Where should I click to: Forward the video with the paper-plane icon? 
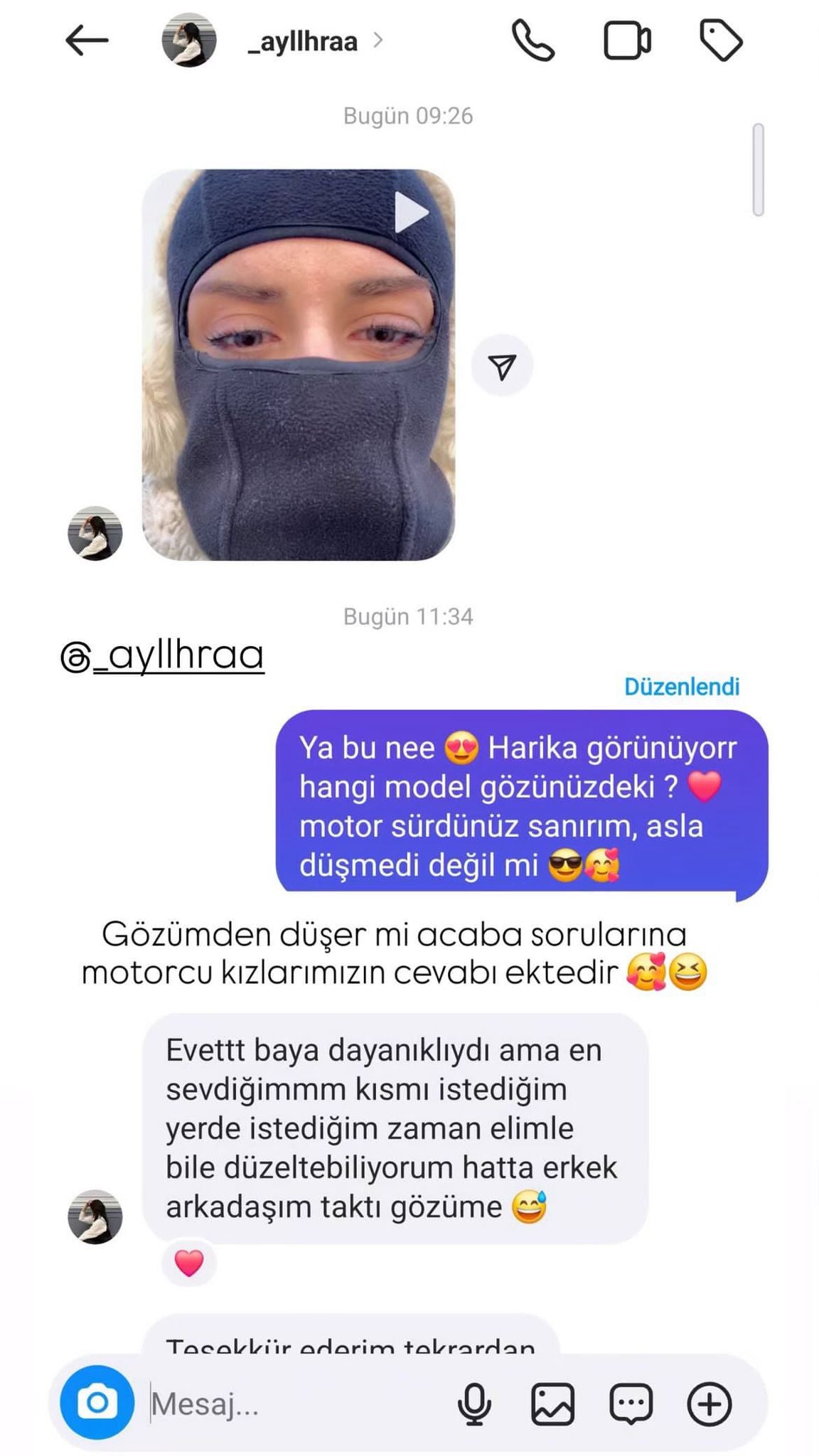pyautogui.click(x=502, y=366)
